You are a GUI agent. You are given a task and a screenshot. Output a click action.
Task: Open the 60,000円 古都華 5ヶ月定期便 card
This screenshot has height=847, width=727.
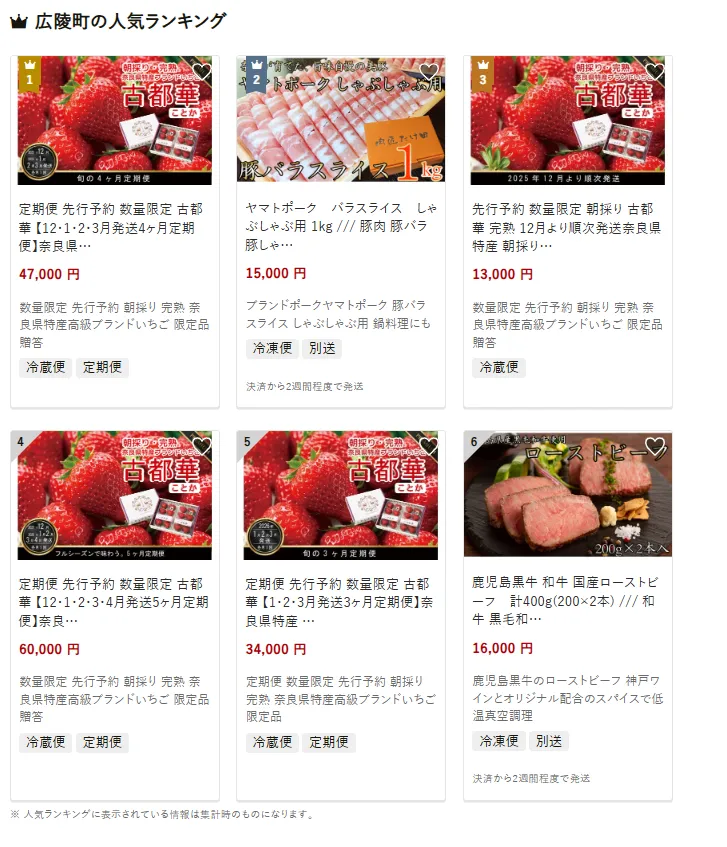114,603
